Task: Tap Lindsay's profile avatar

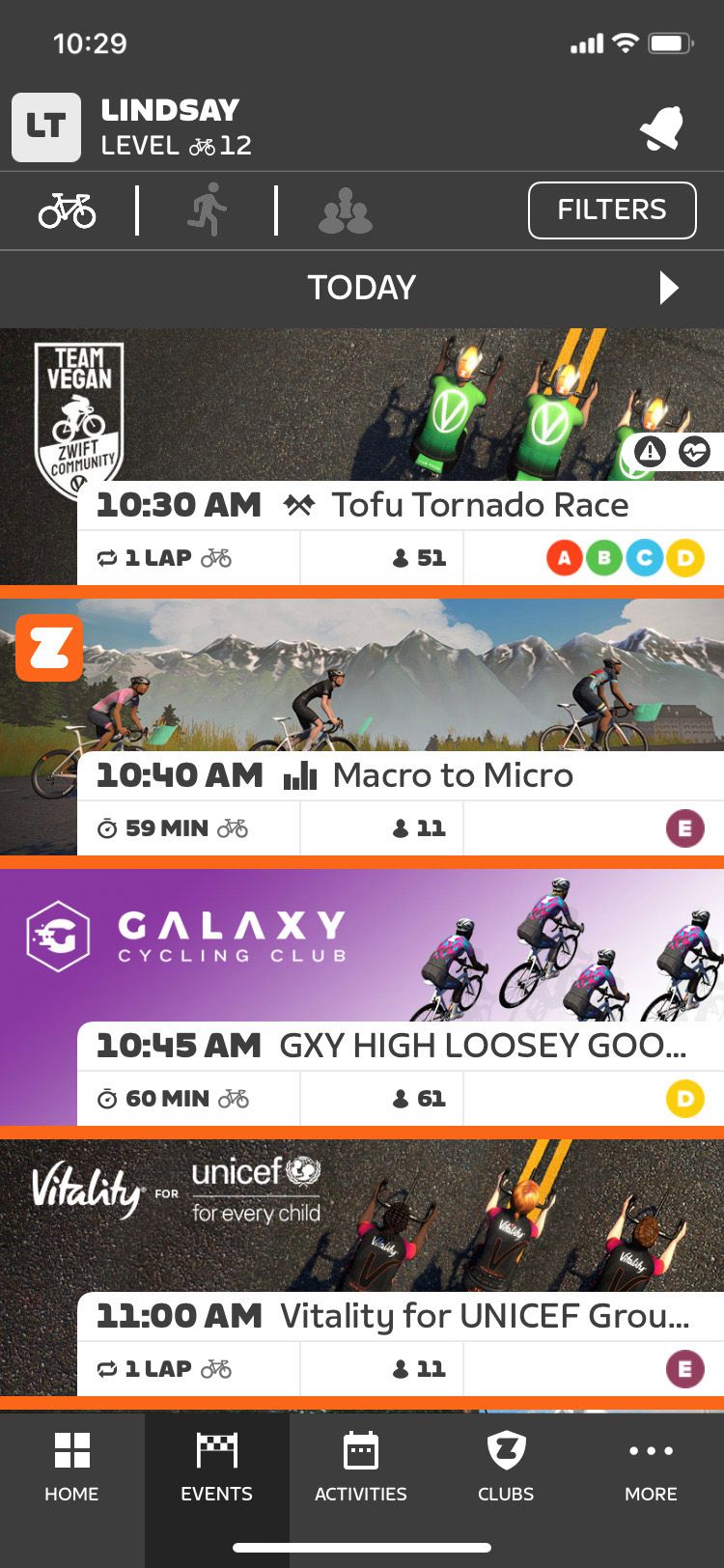Action: pyautogui.click(x=44, y=126)
